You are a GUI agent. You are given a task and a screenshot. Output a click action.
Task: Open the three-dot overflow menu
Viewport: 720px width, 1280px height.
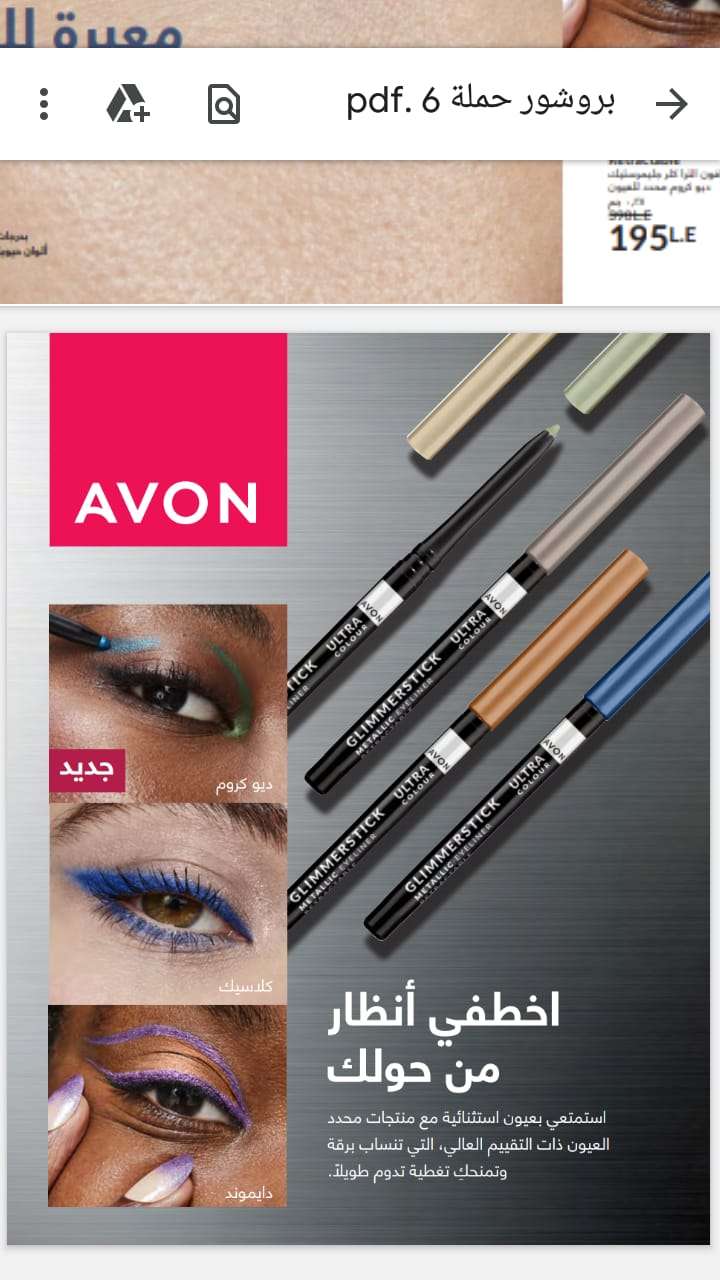pyautogui.click(x=44, y=104)
